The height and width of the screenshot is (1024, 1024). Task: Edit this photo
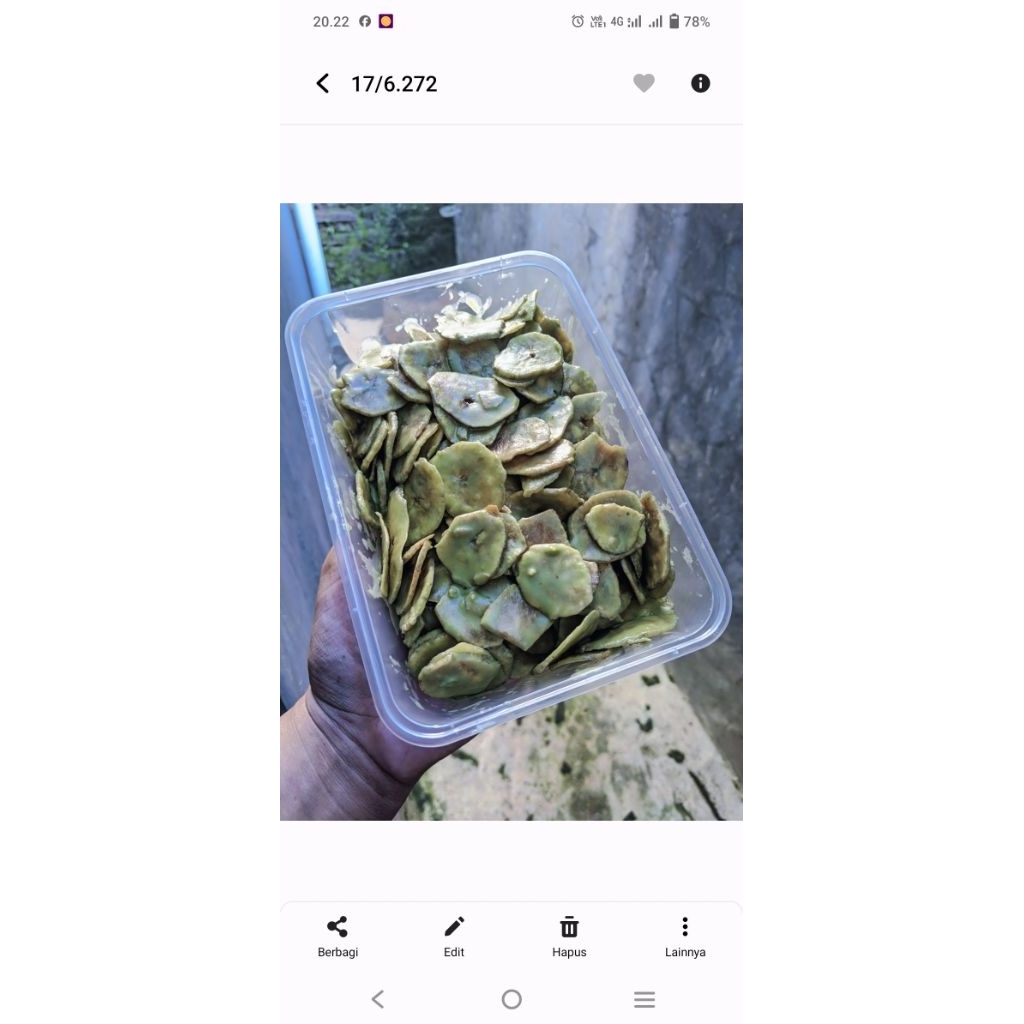point(454,936)
